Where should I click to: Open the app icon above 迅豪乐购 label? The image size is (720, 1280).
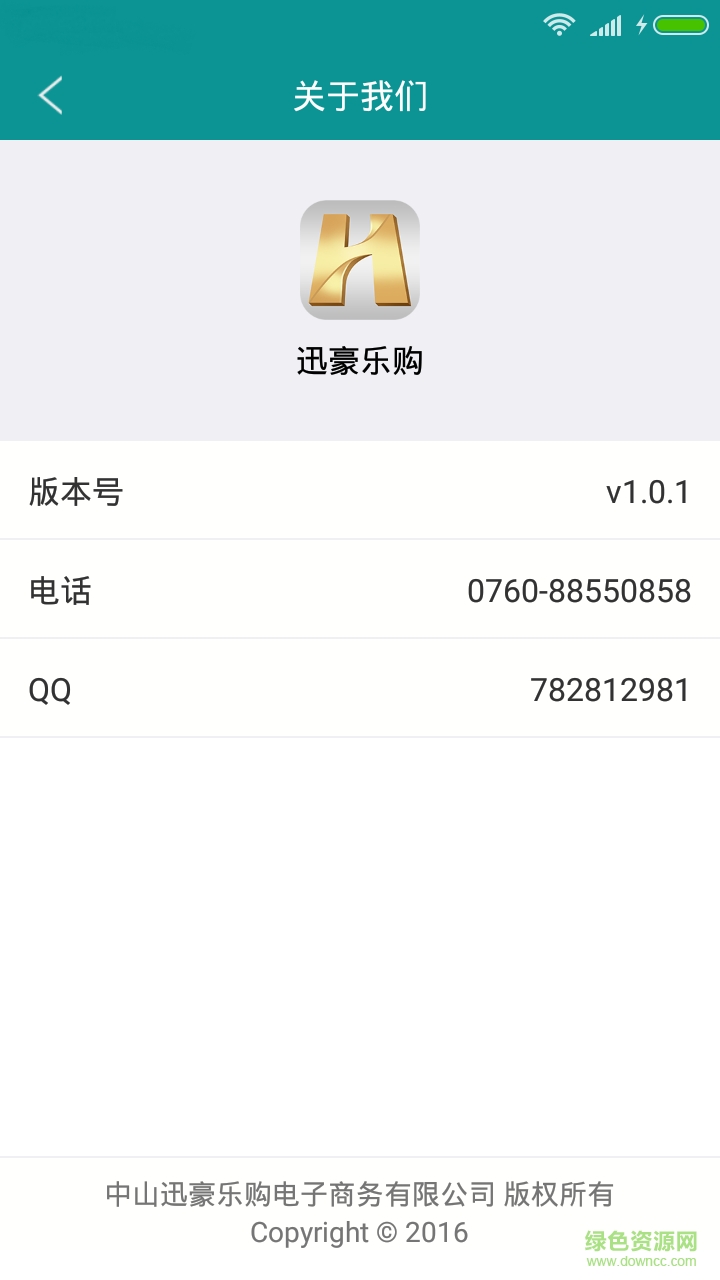click(360, 260)
